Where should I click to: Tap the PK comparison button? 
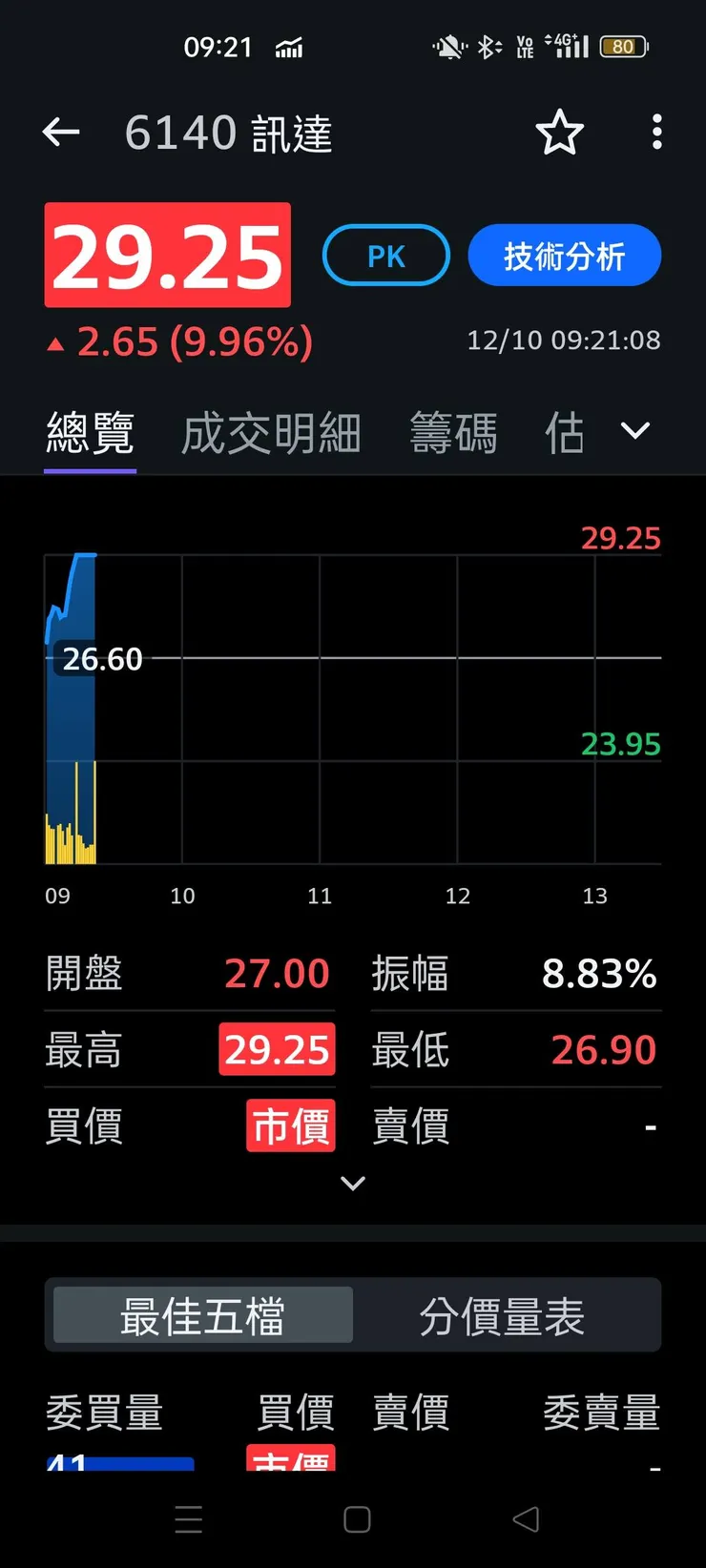pyautogui.click(x=385, y=255)
